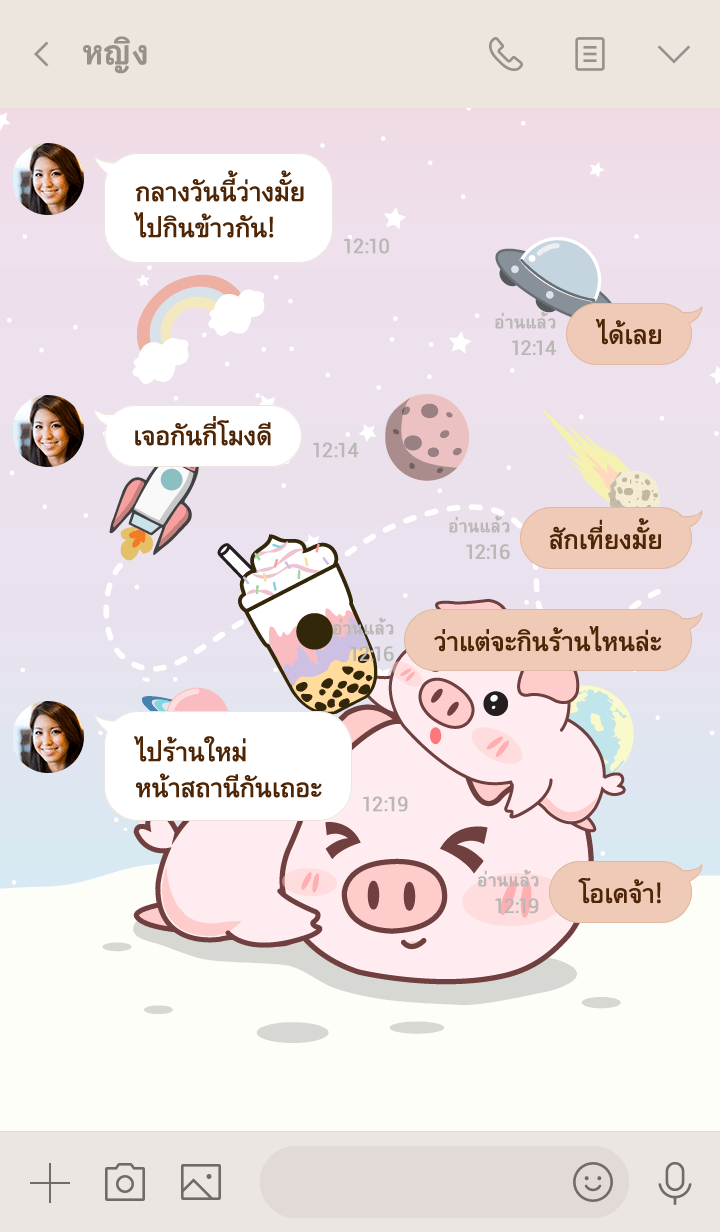This screenshot has width=720, height=1232.
Task: Record a voice message with the microphone
Action: pyautogui.click(x=675, y=1183)
